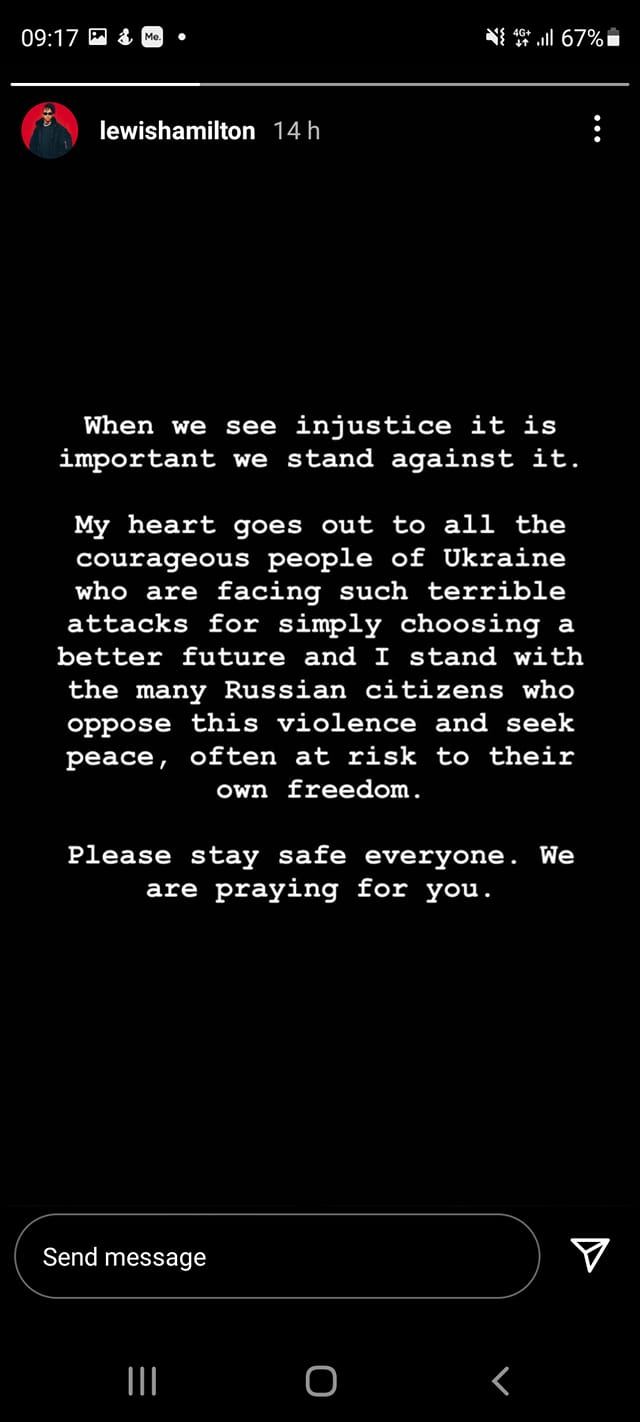Open the story overflow menu
The width and height of the screenshot is (640, 1422).
tap(597, 129)
